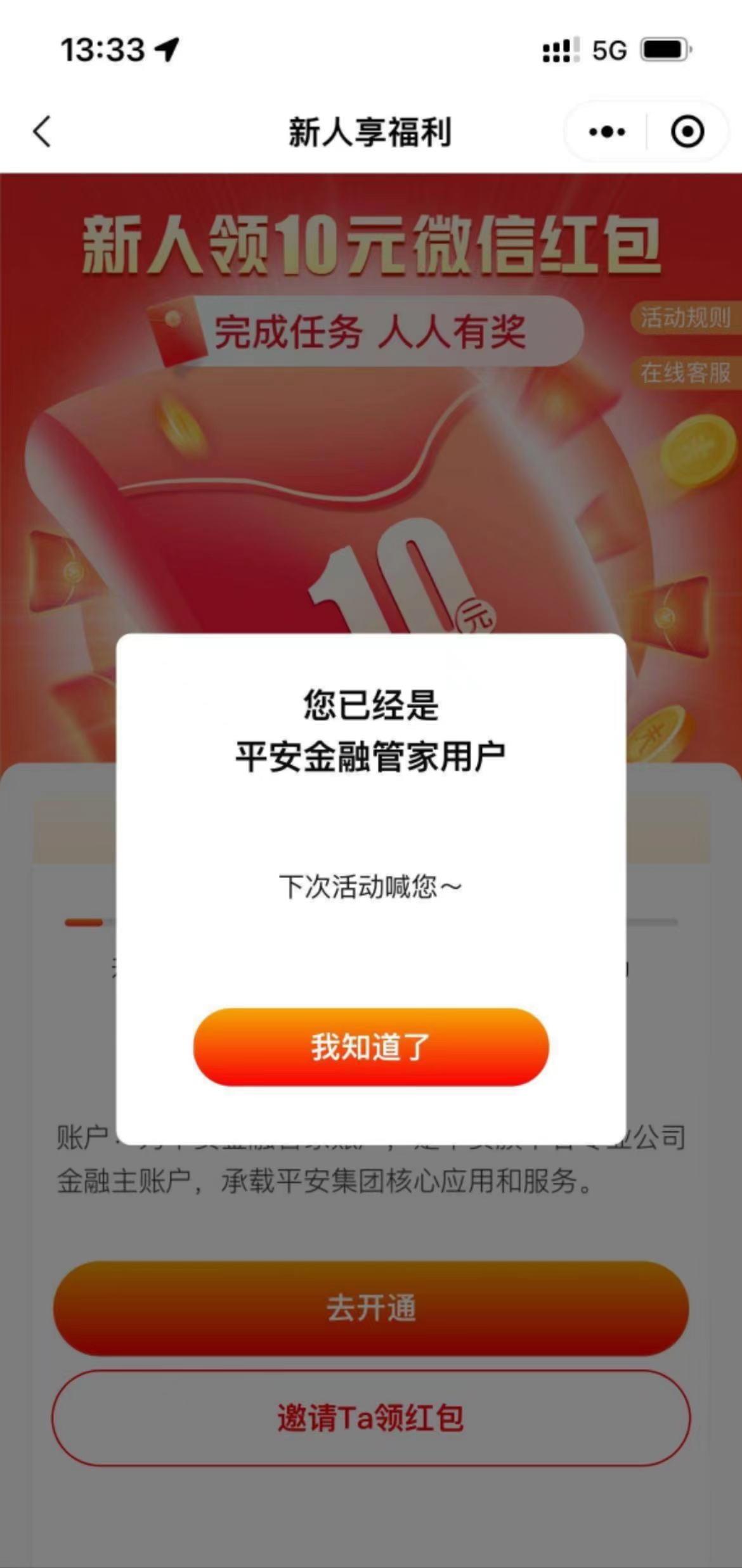Go back with the arrow

click(42, 132)
